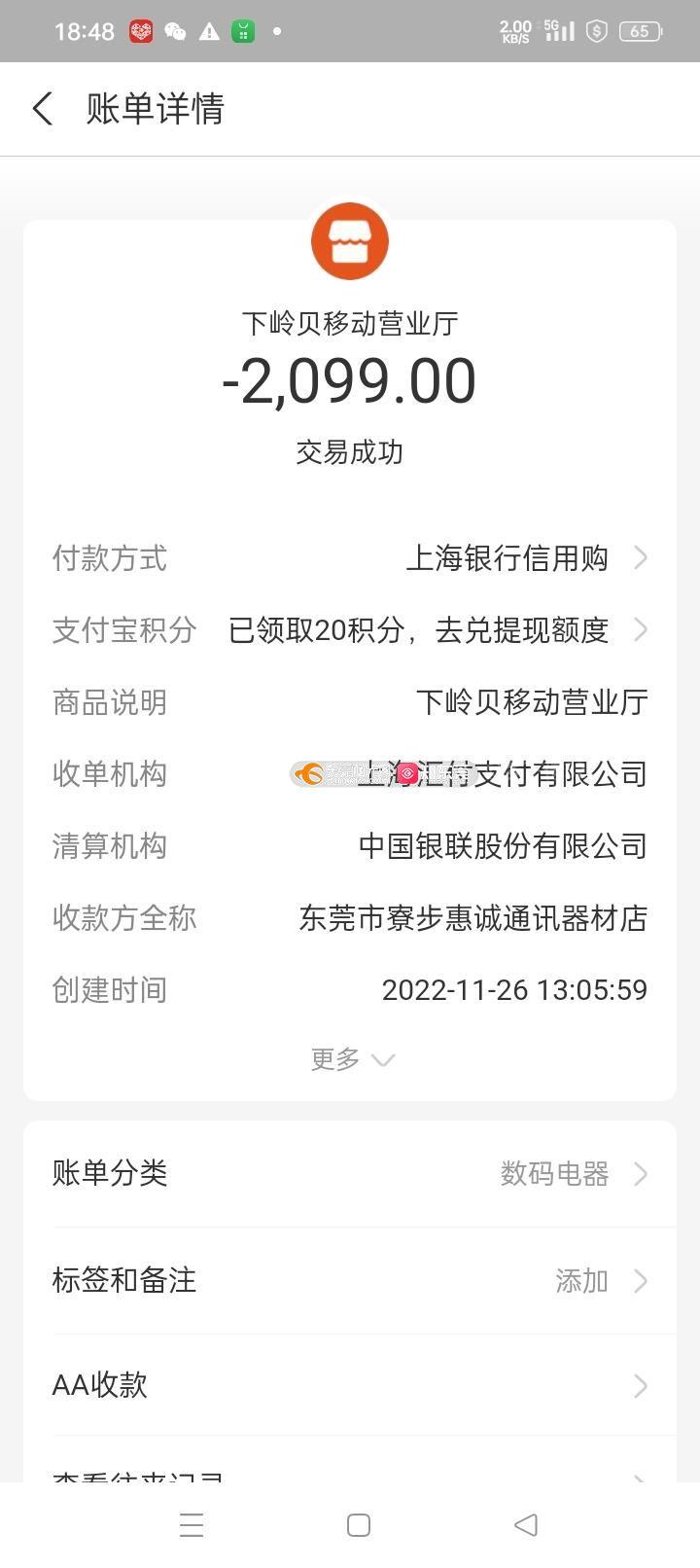Open 支付宝积分 去兑提现额度 row
This screenshot has width=700, height=1568.
(350, 630)
